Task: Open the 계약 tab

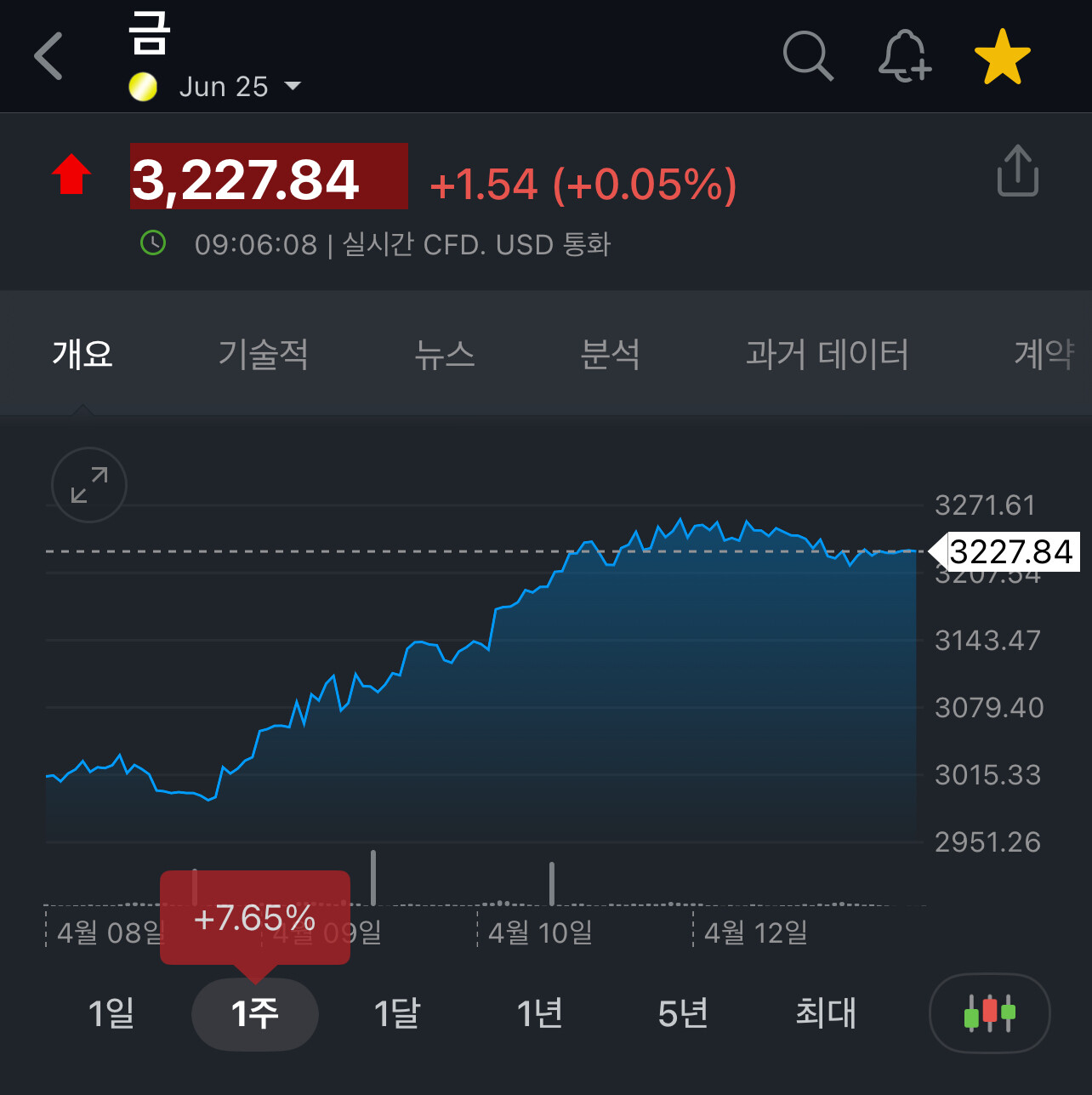Action: (1044, 353)
